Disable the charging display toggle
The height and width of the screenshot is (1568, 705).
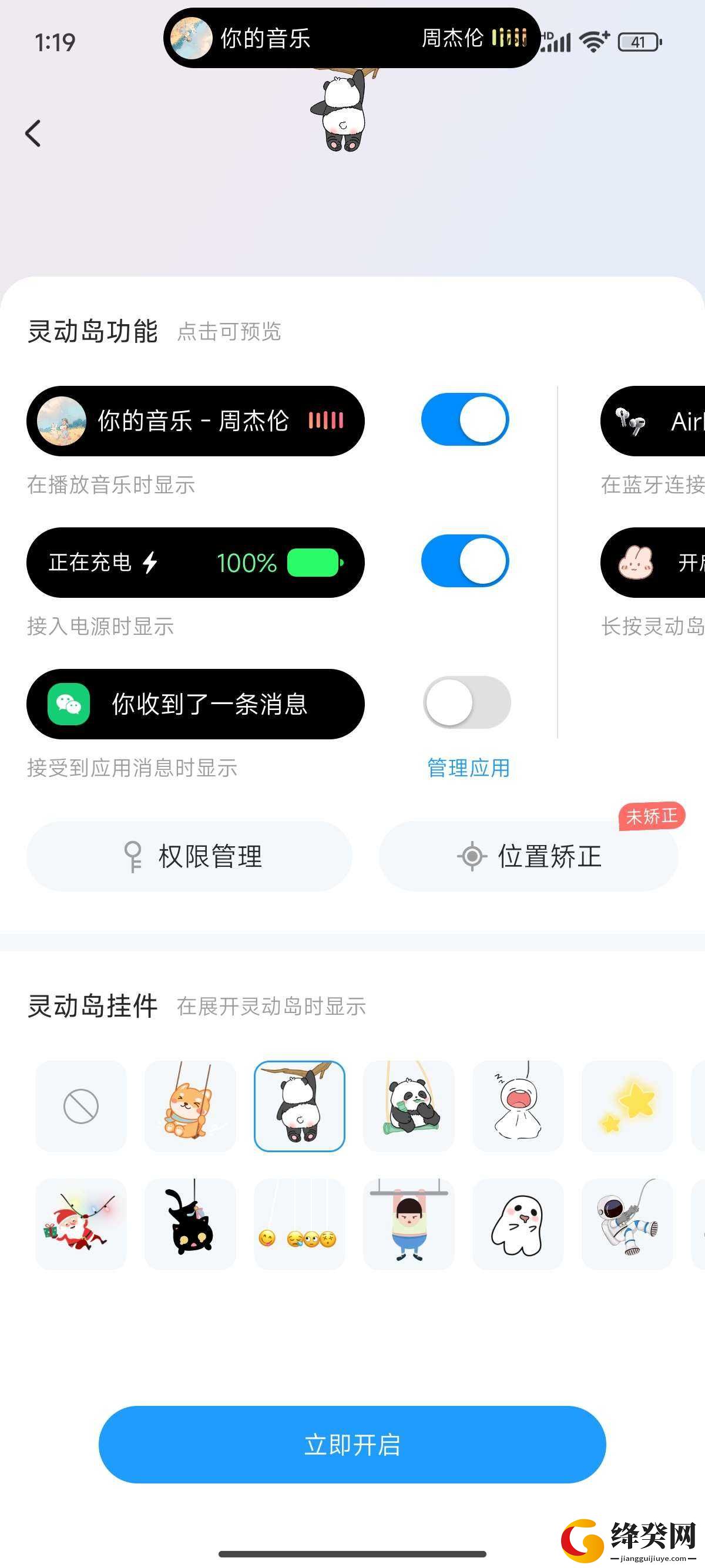coord(466,561)
